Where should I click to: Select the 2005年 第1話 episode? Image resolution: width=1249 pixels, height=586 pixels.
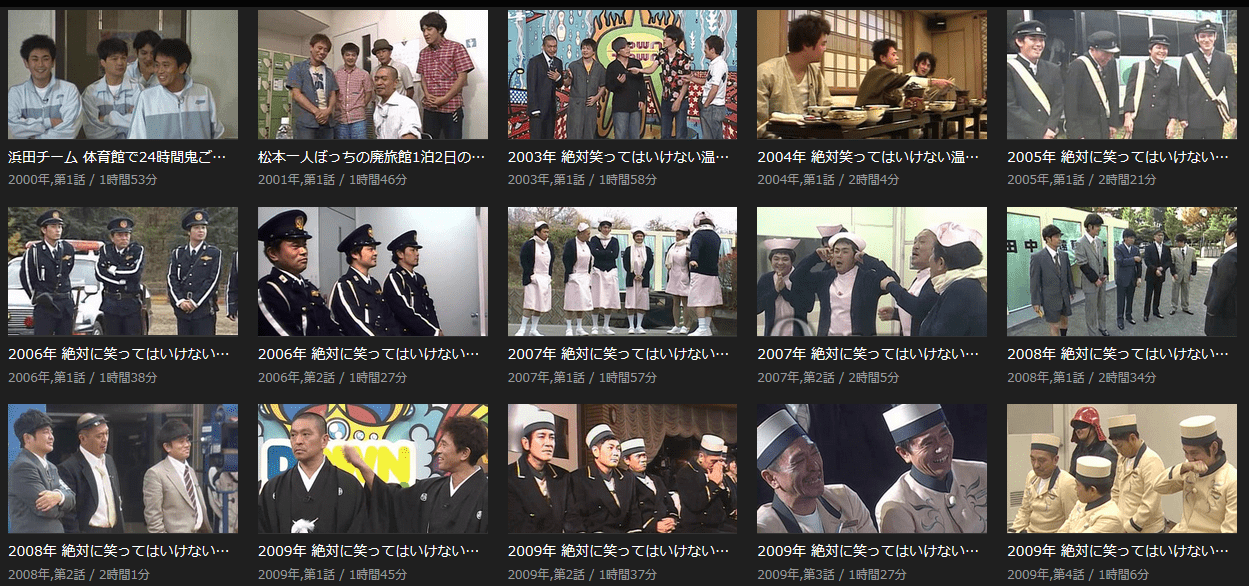pyautogui.click(x=1121, y=75)
